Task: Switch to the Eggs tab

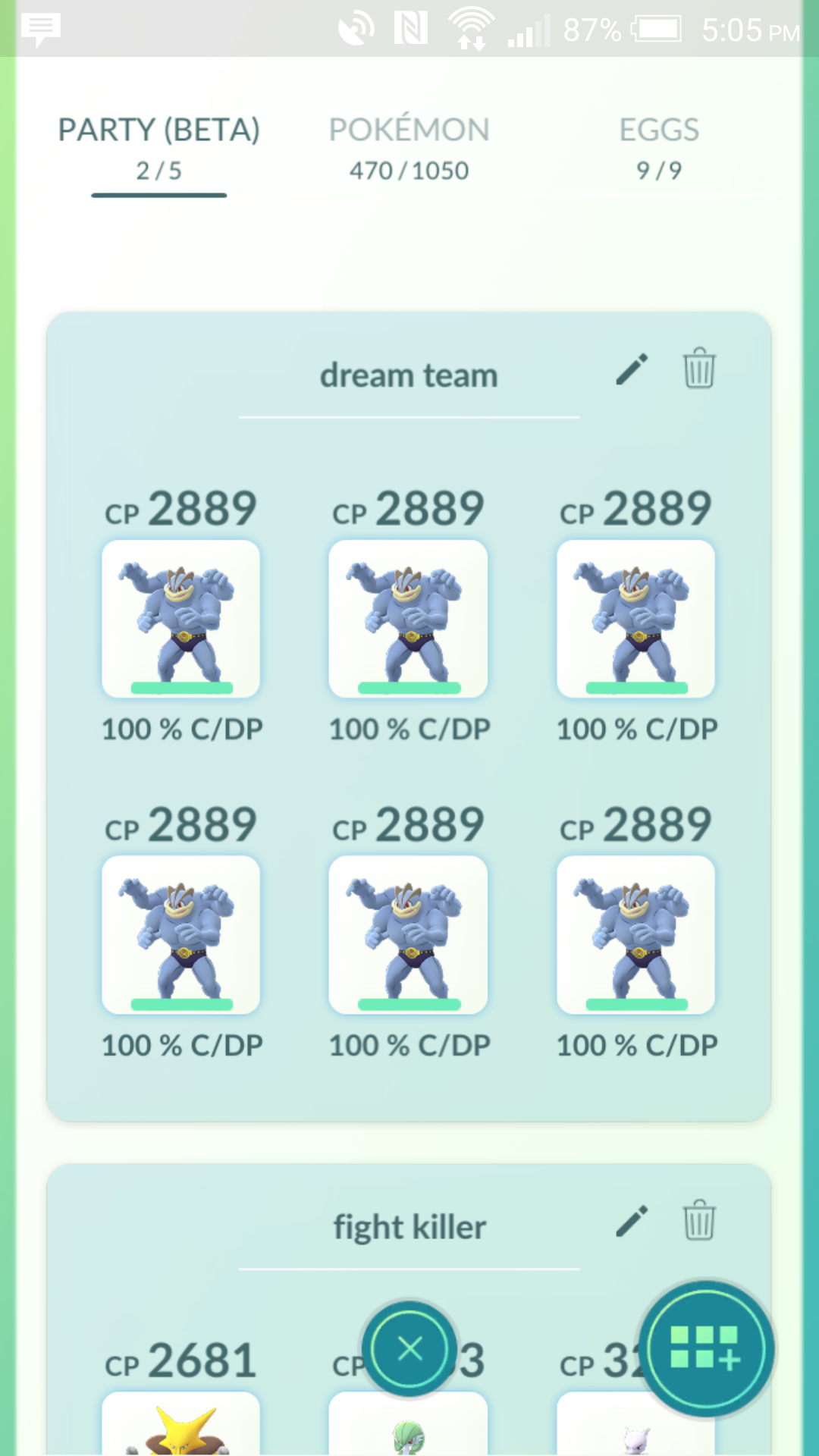Action: coord(659,149)
